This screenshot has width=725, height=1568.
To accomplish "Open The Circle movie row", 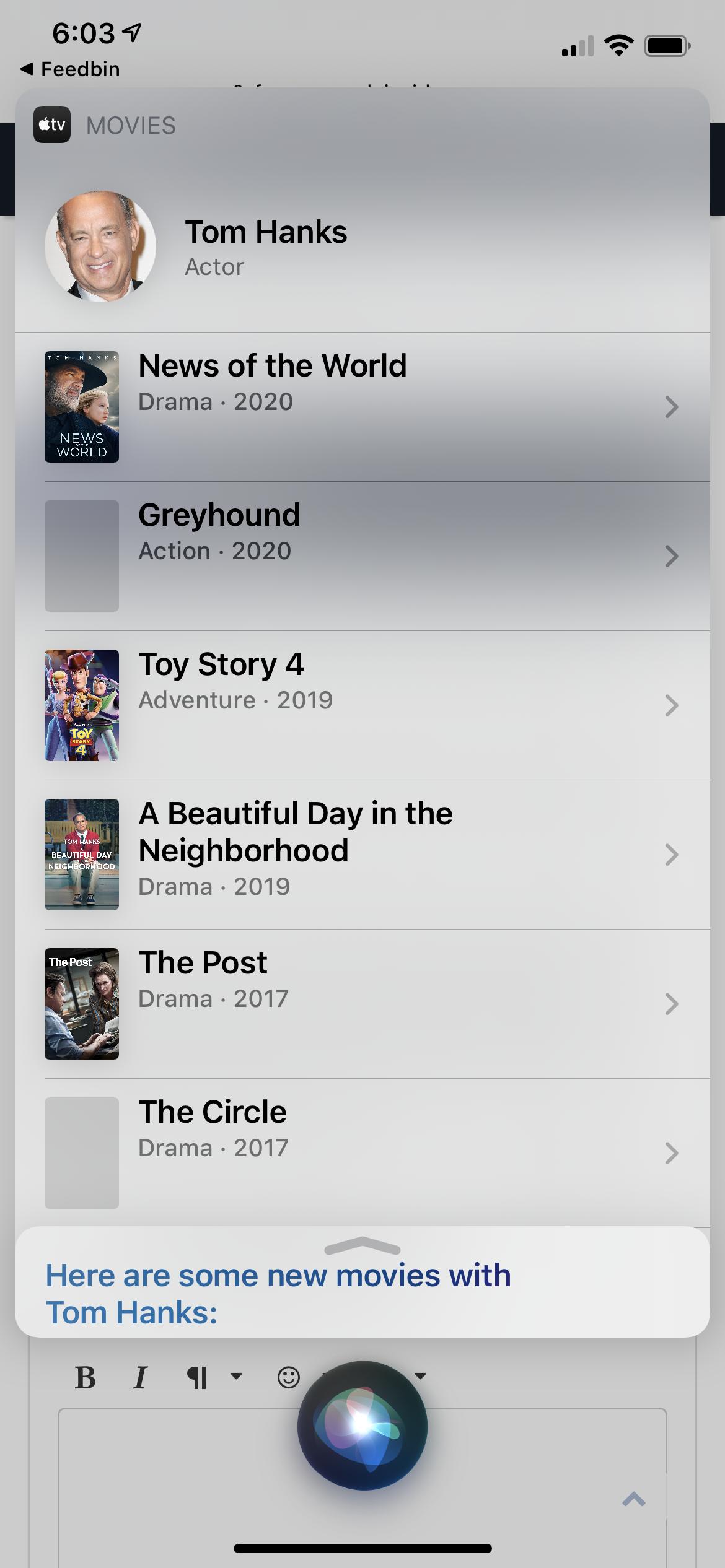I will [362, 1152].
